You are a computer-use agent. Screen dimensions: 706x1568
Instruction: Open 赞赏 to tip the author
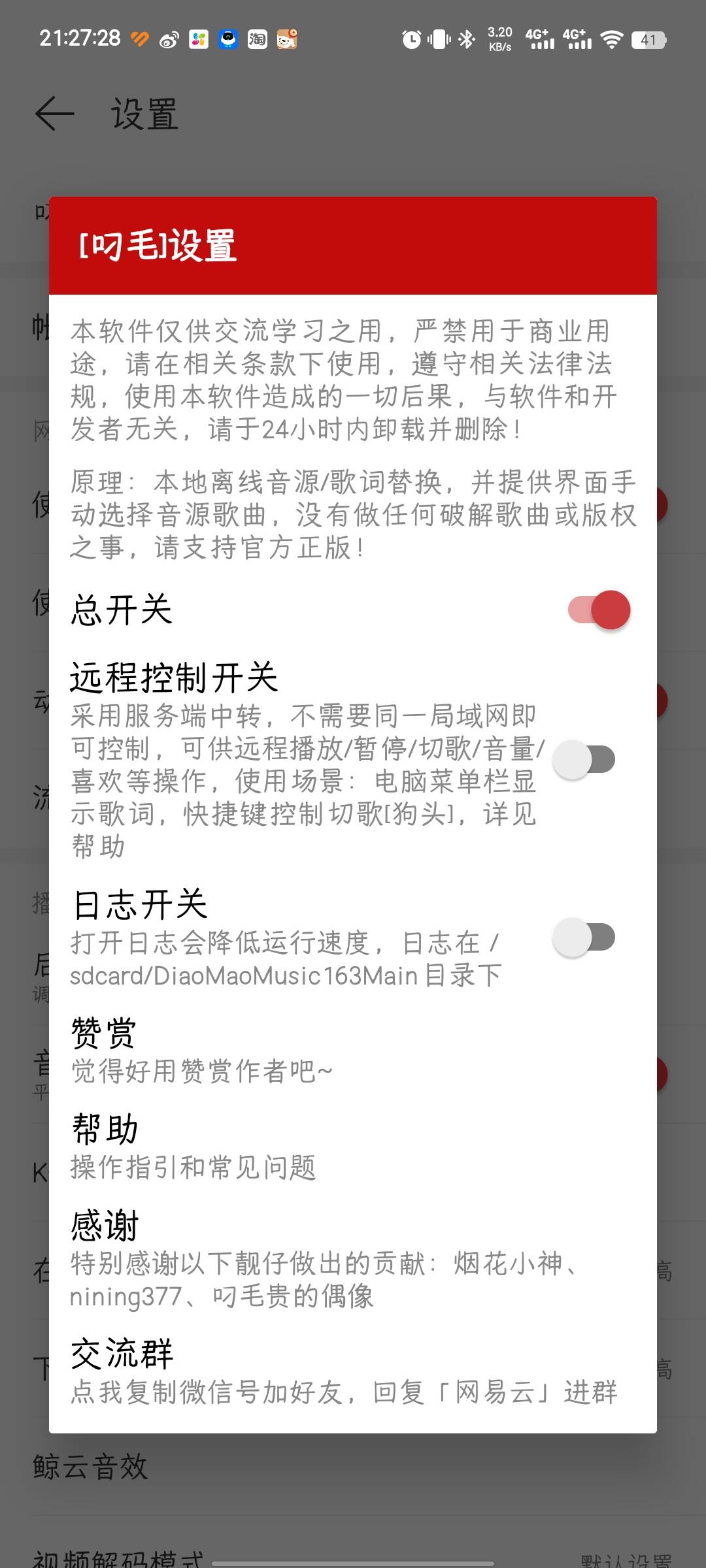click(x=353, y=1050)
